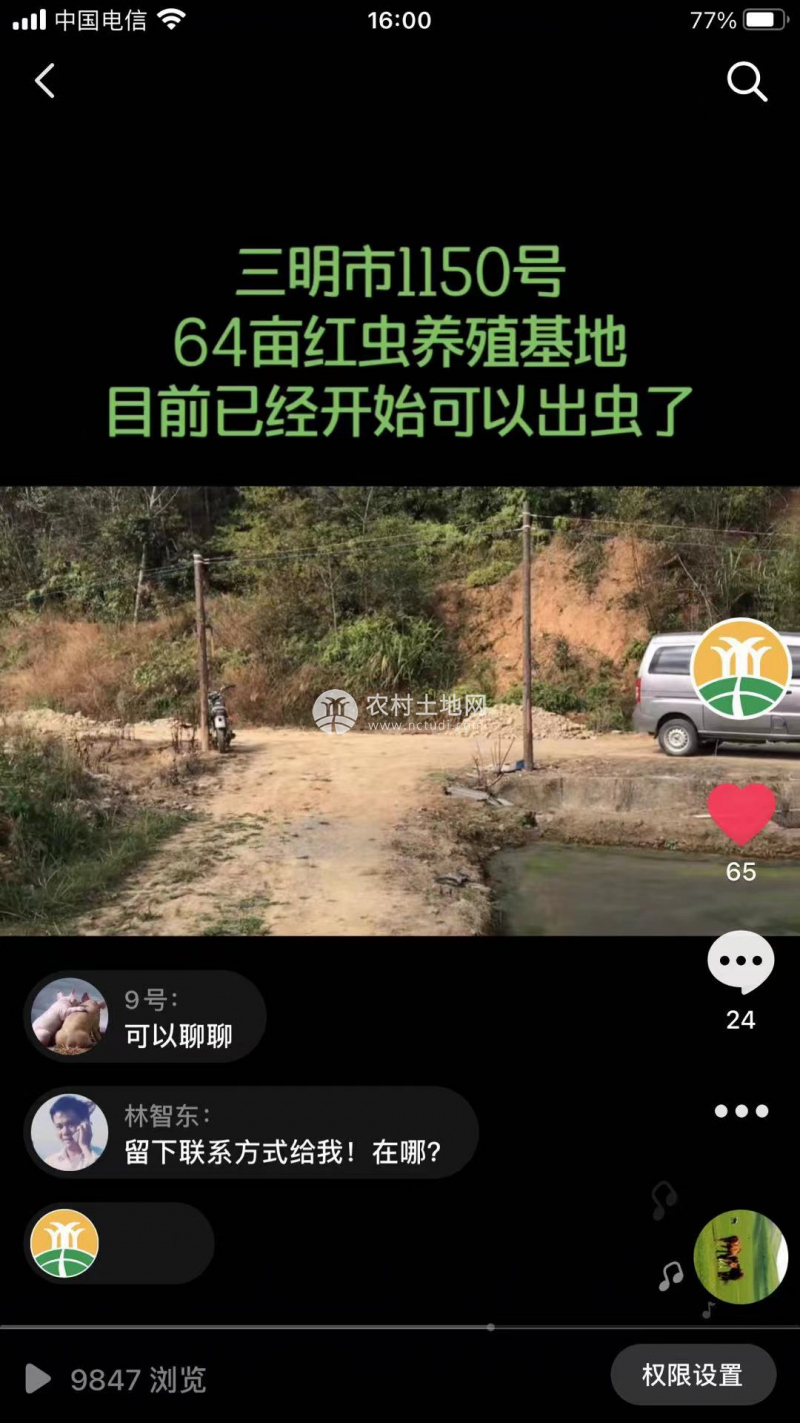
Task: Open the comments bubble showing 24
Action: point(740,963)
